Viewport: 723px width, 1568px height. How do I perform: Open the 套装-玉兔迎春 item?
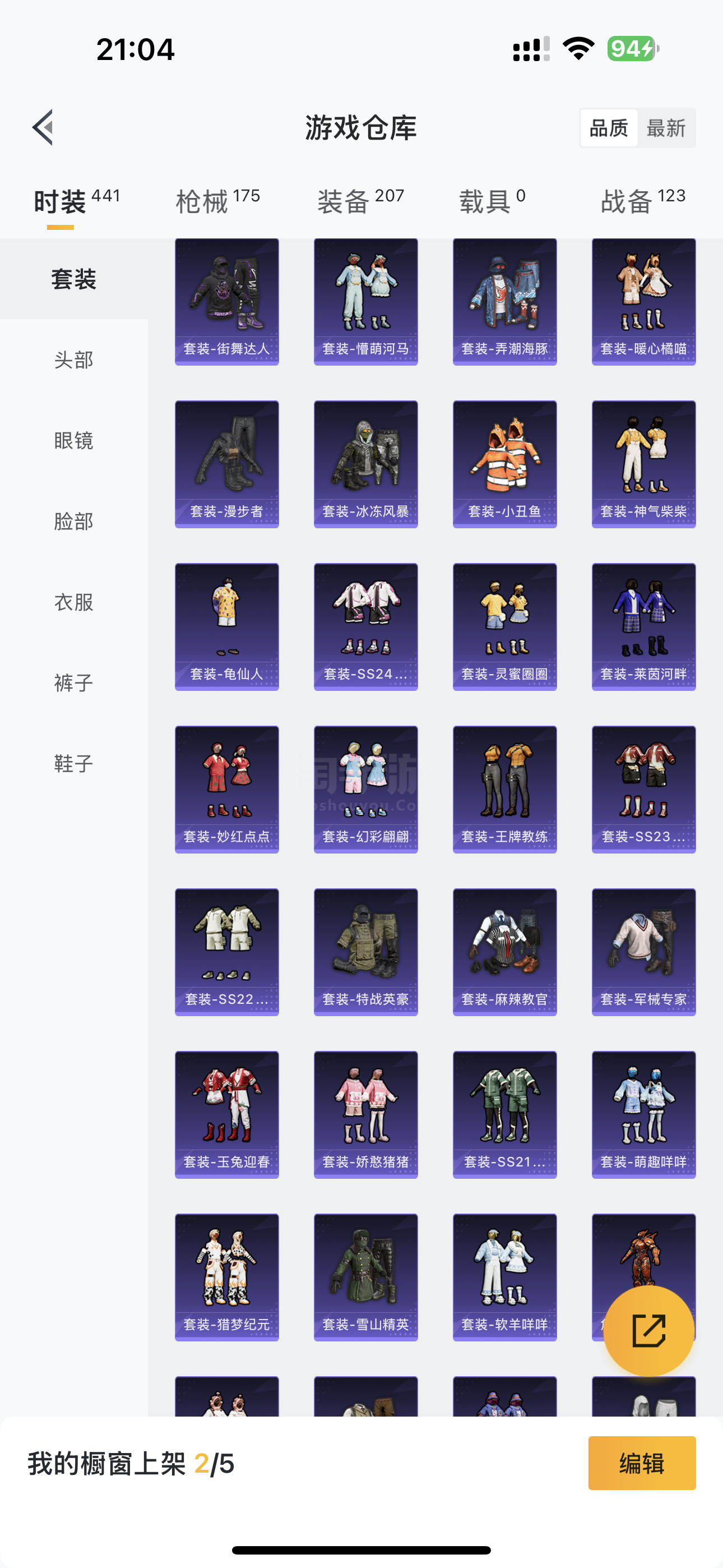(227, 1115)
